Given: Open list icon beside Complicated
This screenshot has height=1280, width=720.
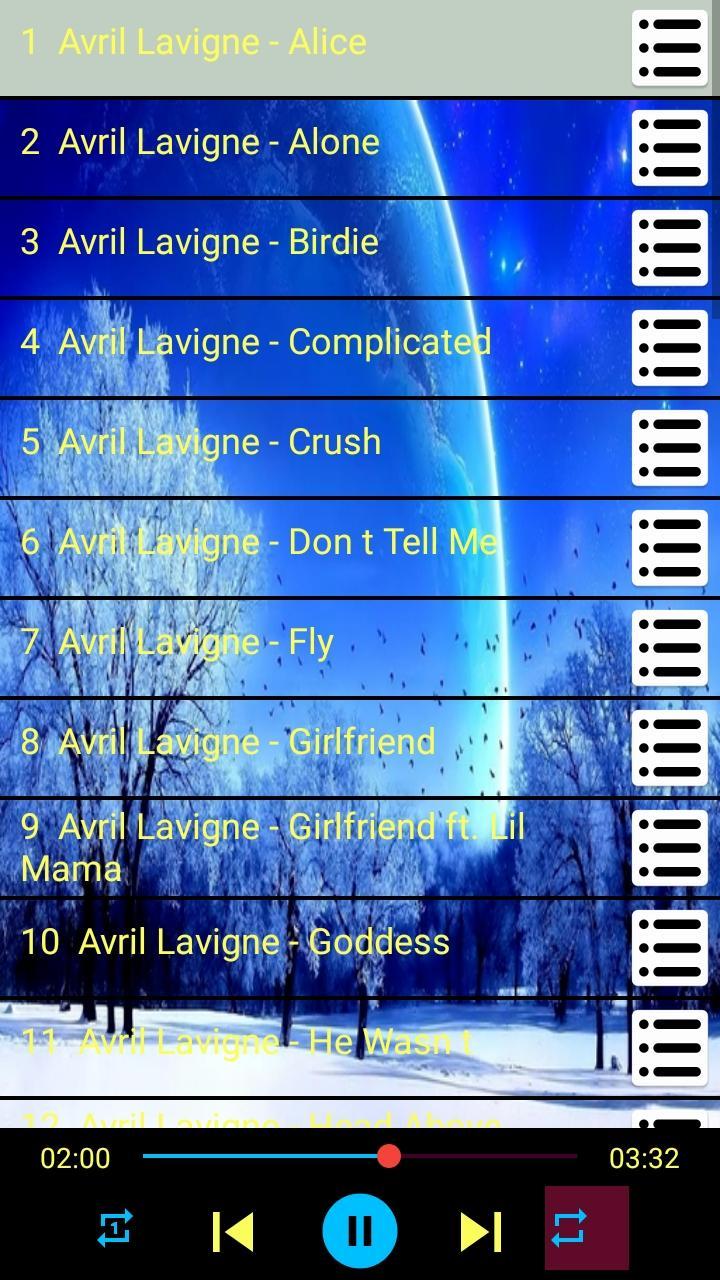Looking at the screenshot, I should coord(670,347).
